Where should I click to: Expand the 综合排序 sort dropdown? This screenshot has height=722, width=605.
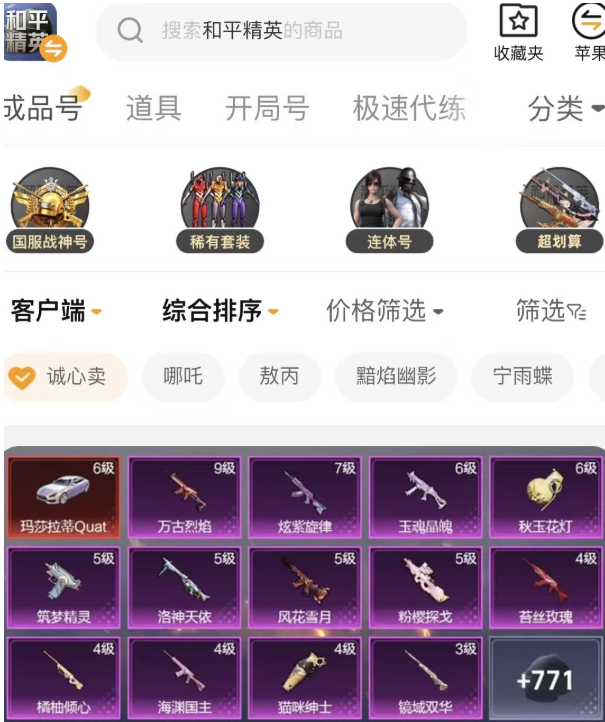[220, 311]
